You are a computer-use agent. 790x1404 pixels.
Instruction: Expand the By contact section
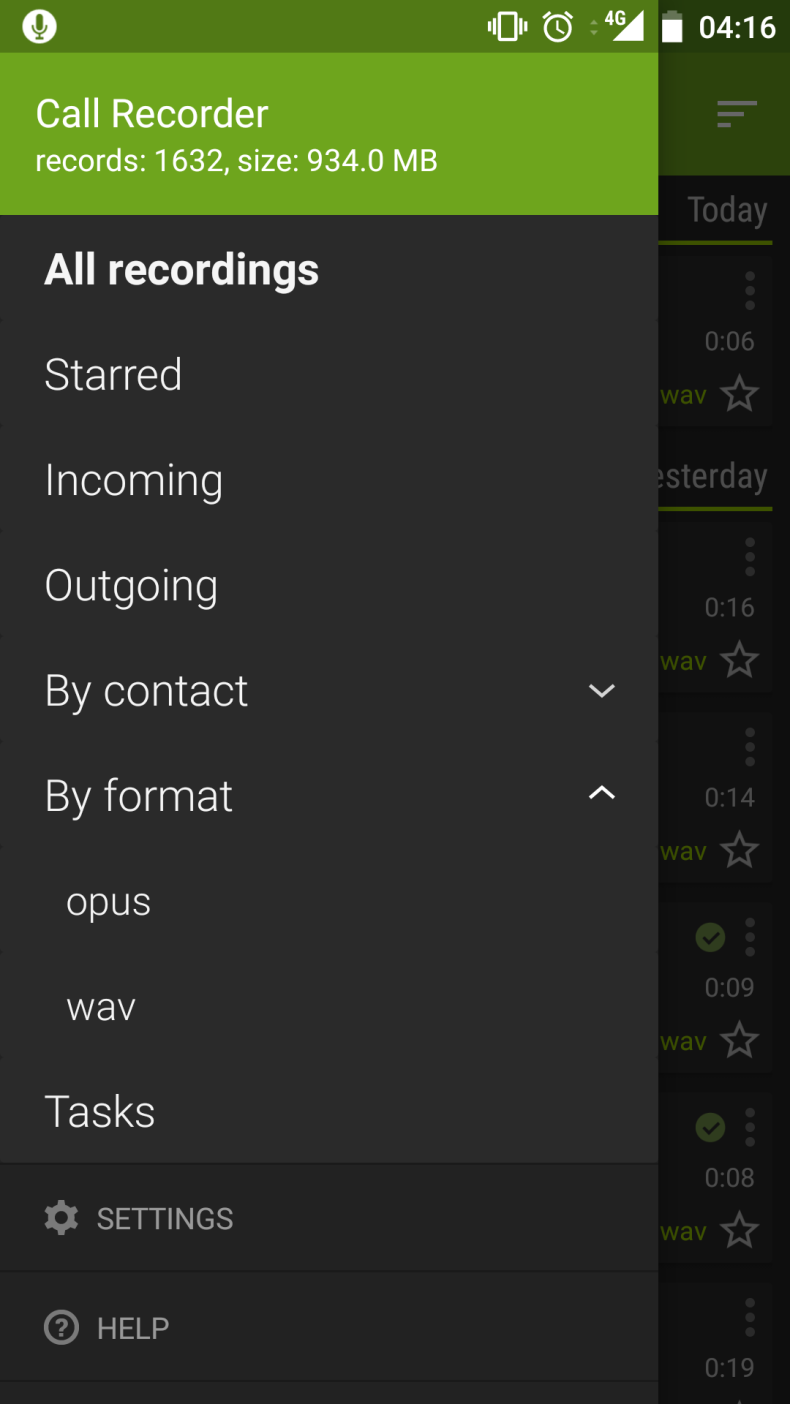click(329, 691)
